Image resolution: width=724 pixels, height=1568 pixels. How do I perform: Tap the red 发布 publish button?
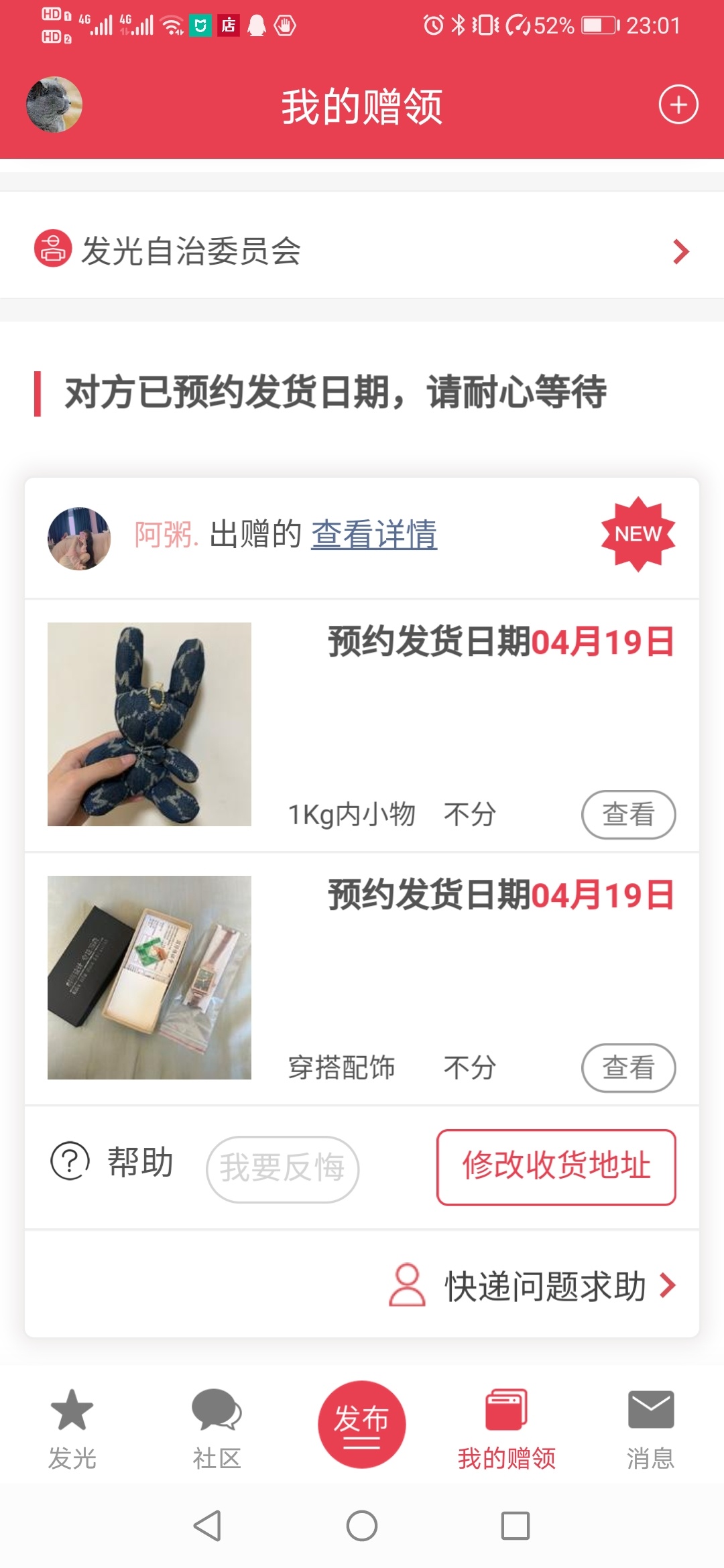(362, 1424)
